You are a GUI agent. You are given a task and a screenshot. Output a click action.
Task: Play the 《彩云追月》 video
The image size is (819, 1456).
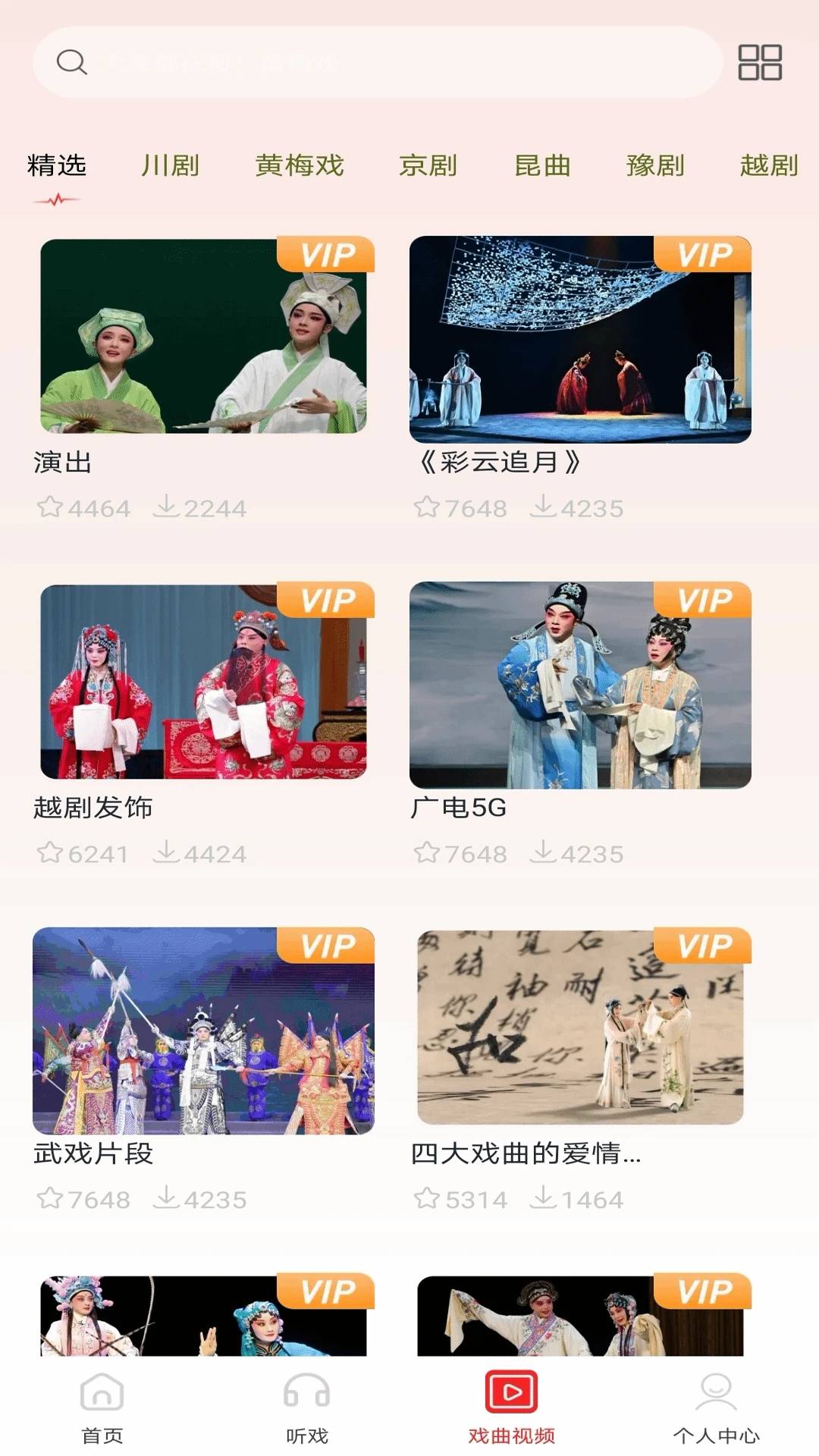[580, 339]
